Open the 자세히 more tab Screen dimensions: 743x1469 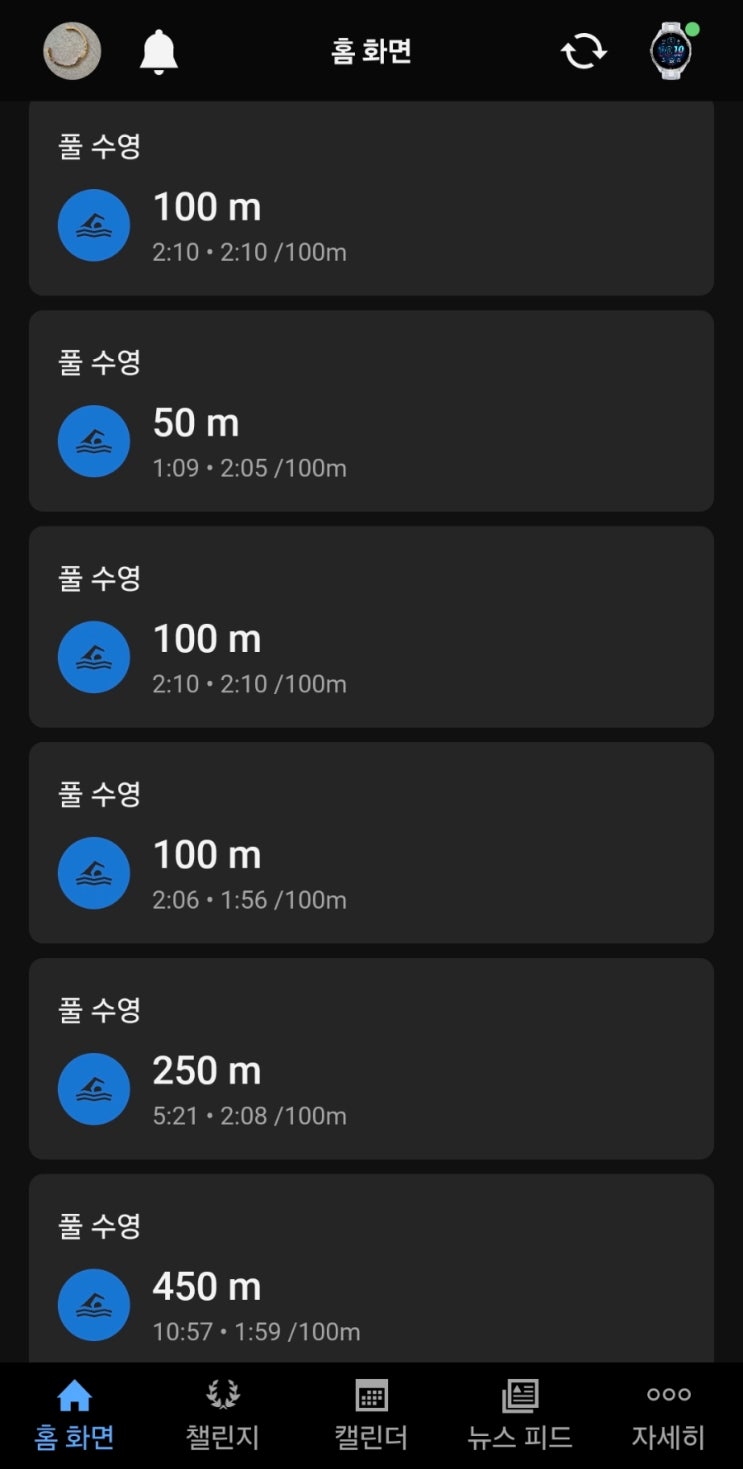point(668,1415)
